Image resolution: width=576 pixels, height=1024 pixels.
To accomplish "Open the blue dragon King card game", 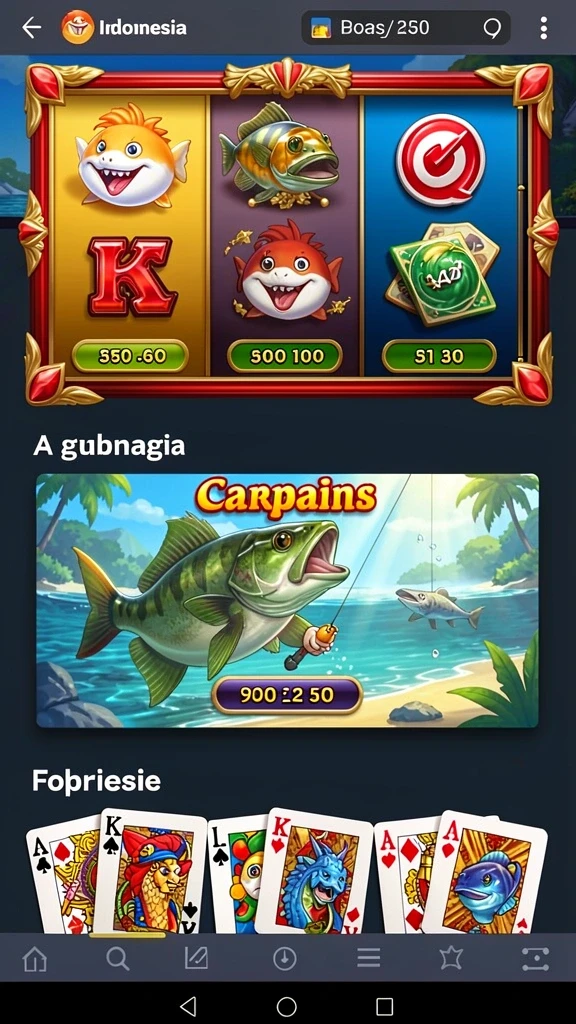I will [x=315, y=872].
